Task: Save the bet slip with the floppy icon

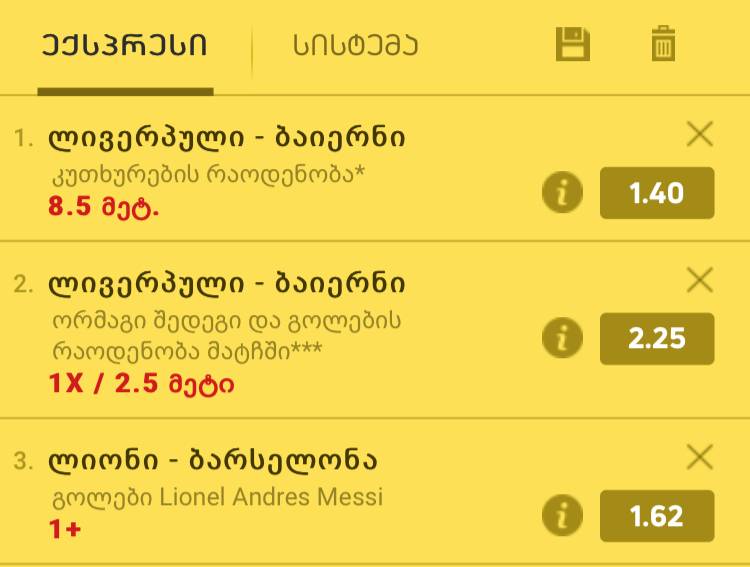Action: 573,44
